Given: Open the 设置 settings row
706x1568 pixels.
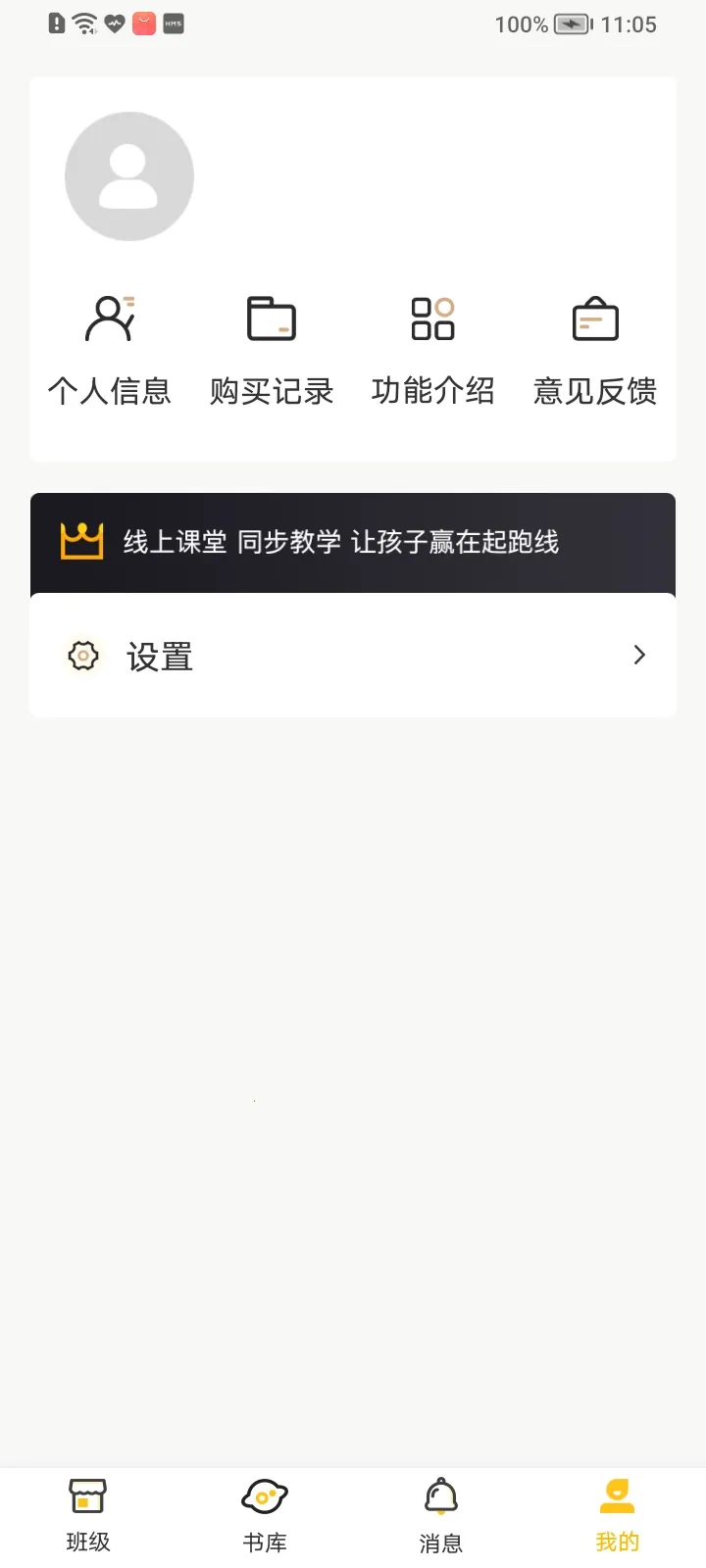Looking at the screenshot, I should (353, 656).
